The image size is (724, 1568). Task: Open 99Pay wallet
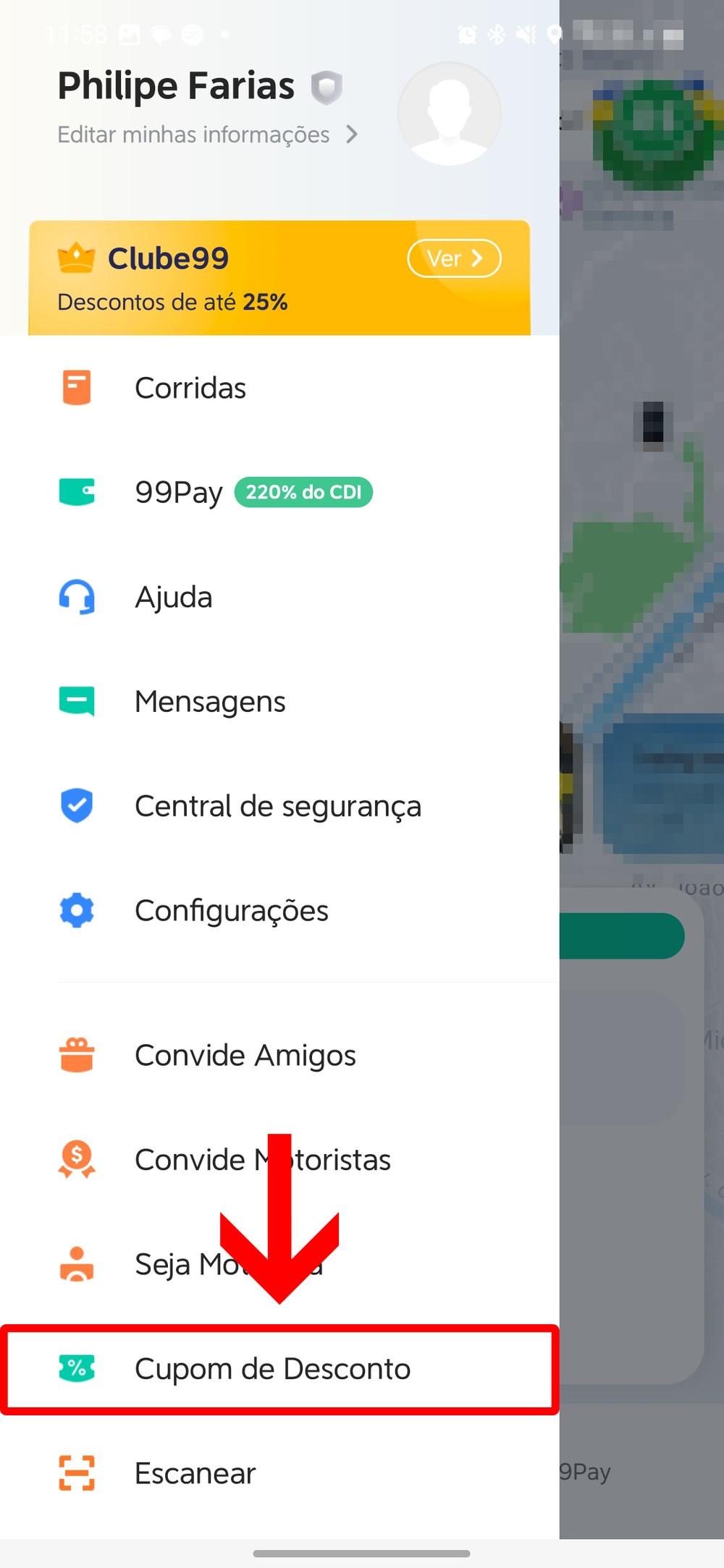coord(179,492)
